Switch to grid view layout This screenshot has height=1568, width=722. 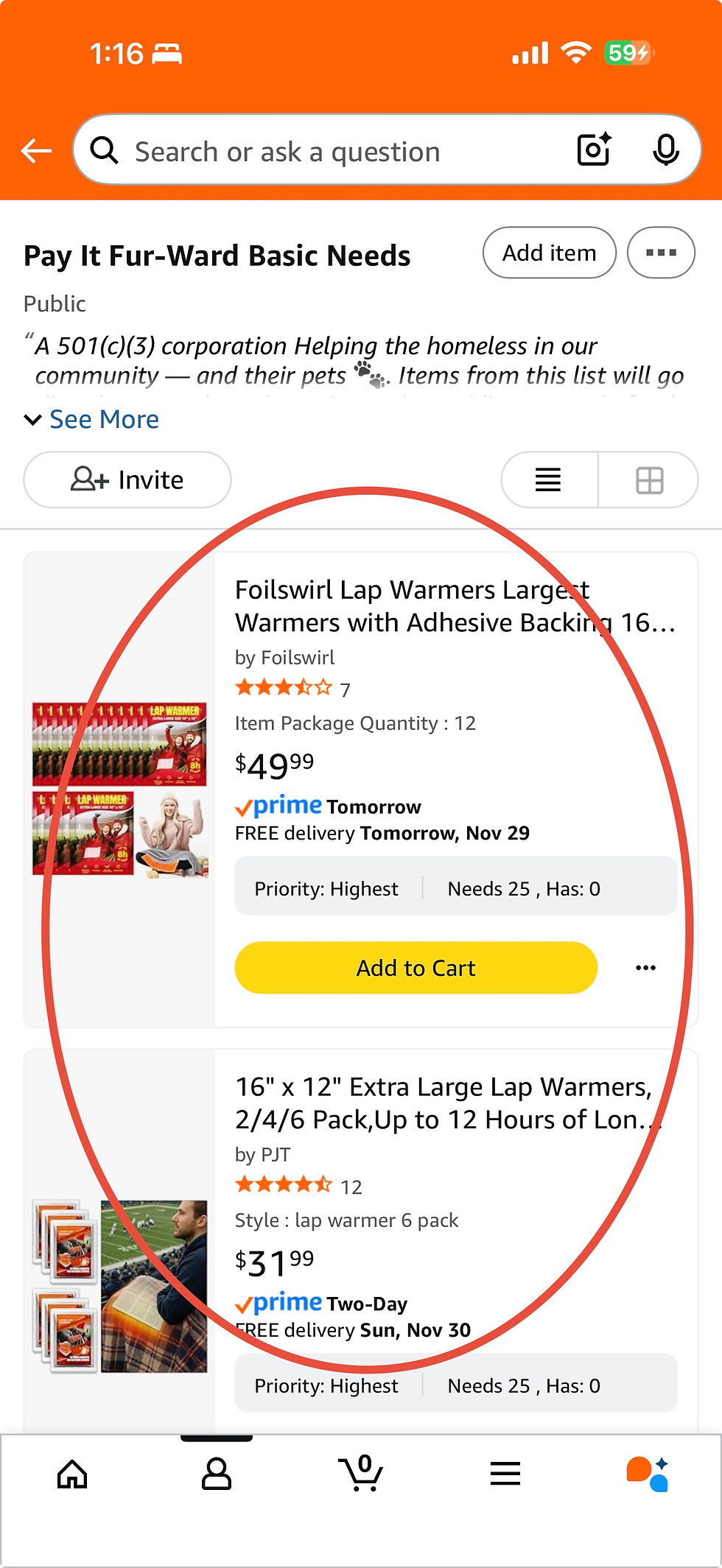coord(649,479)
